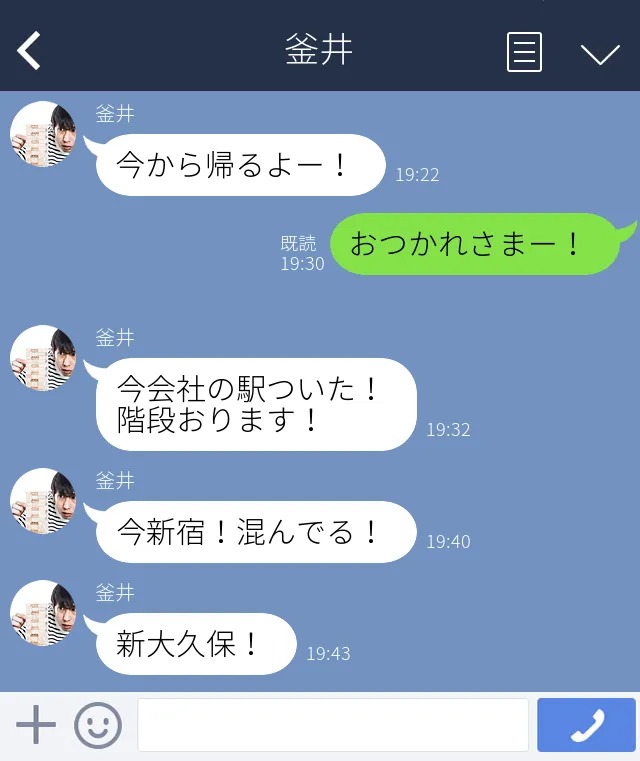Screen dimensions: 640x761
Task: Focus the message text field
Action: click(333, 725)
